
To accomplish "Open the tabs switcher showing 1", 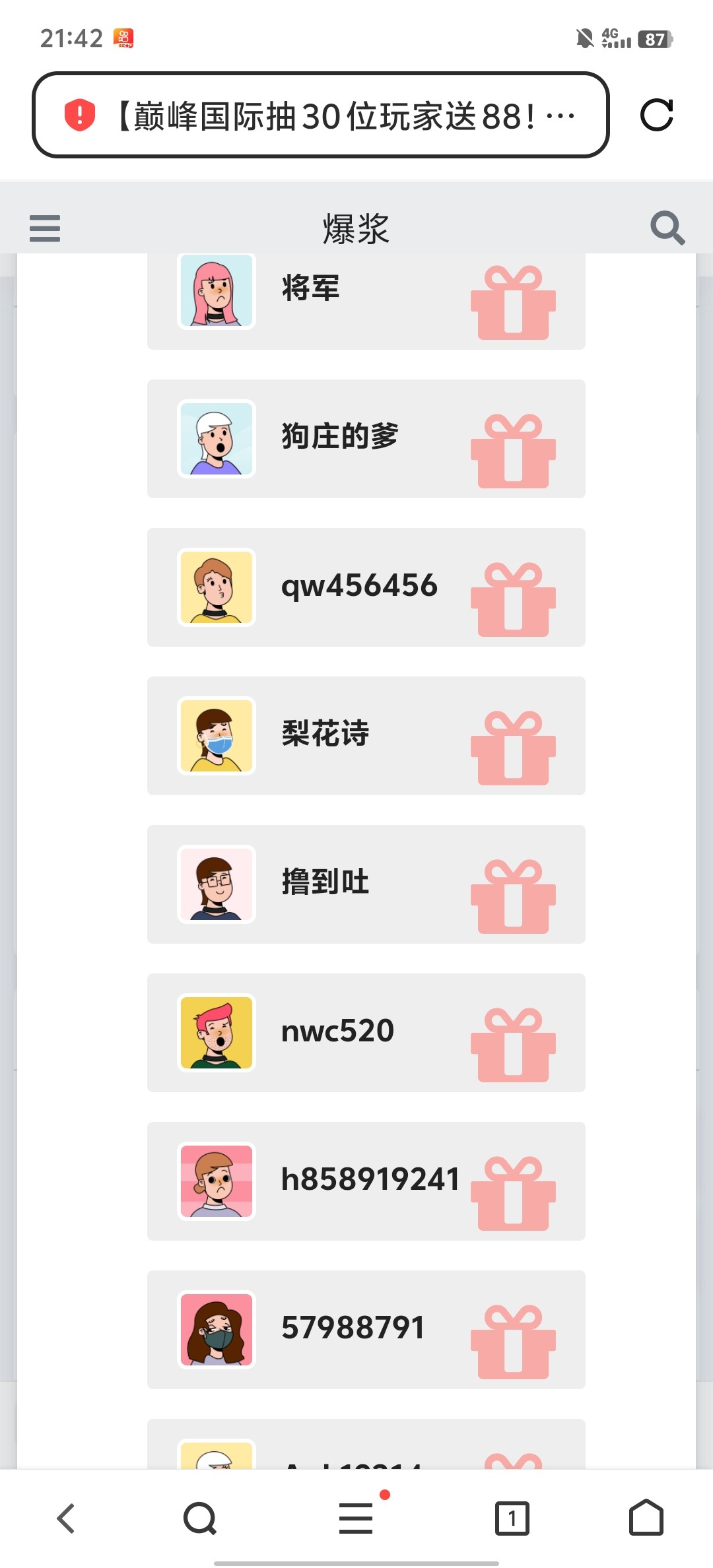I will click(x=512, y=1519).
